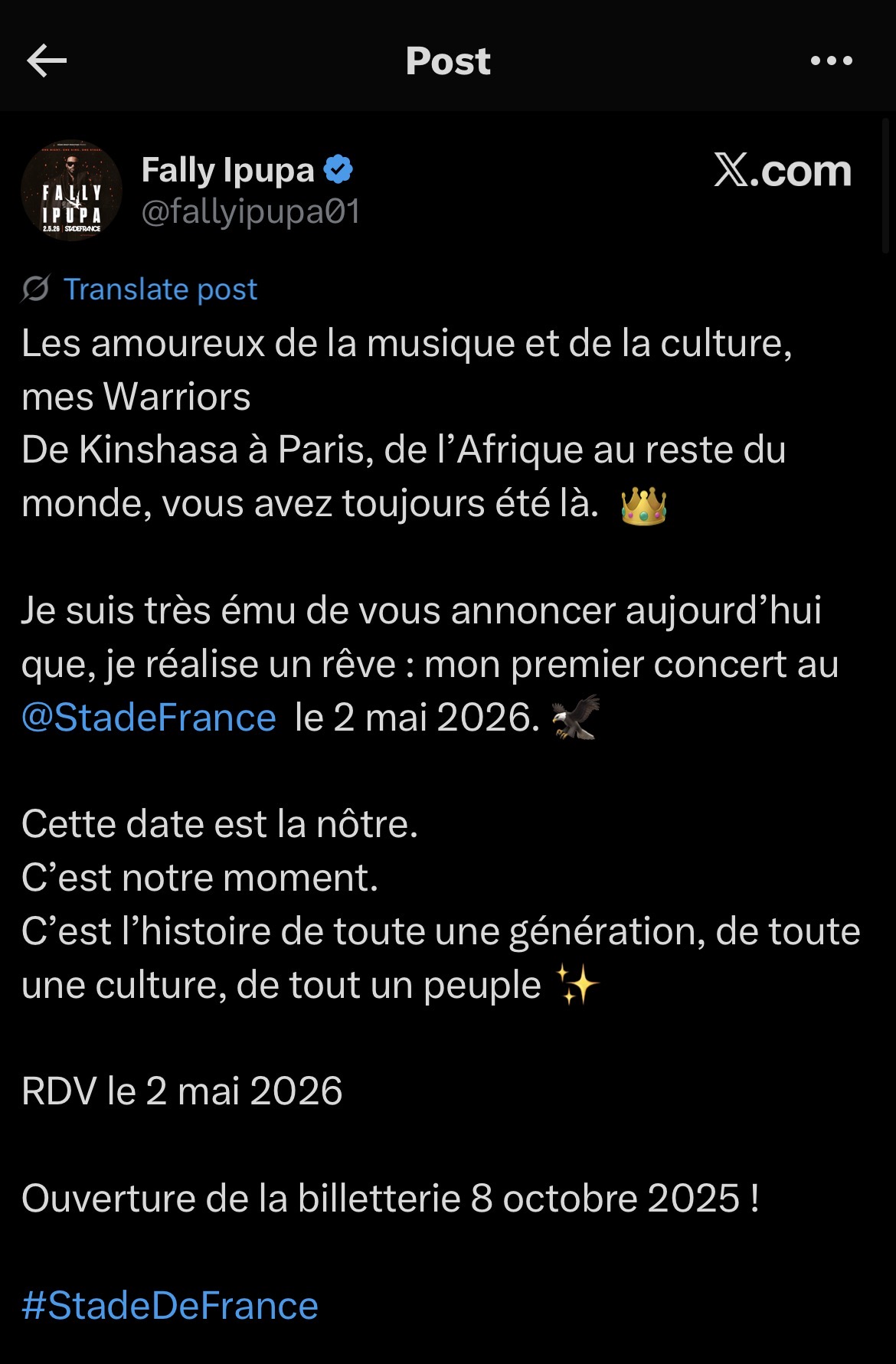Open Fally Ipupa's profile picture
Image resolution: width=896 pixels, height=1364 pixels.
coord(71,191)
